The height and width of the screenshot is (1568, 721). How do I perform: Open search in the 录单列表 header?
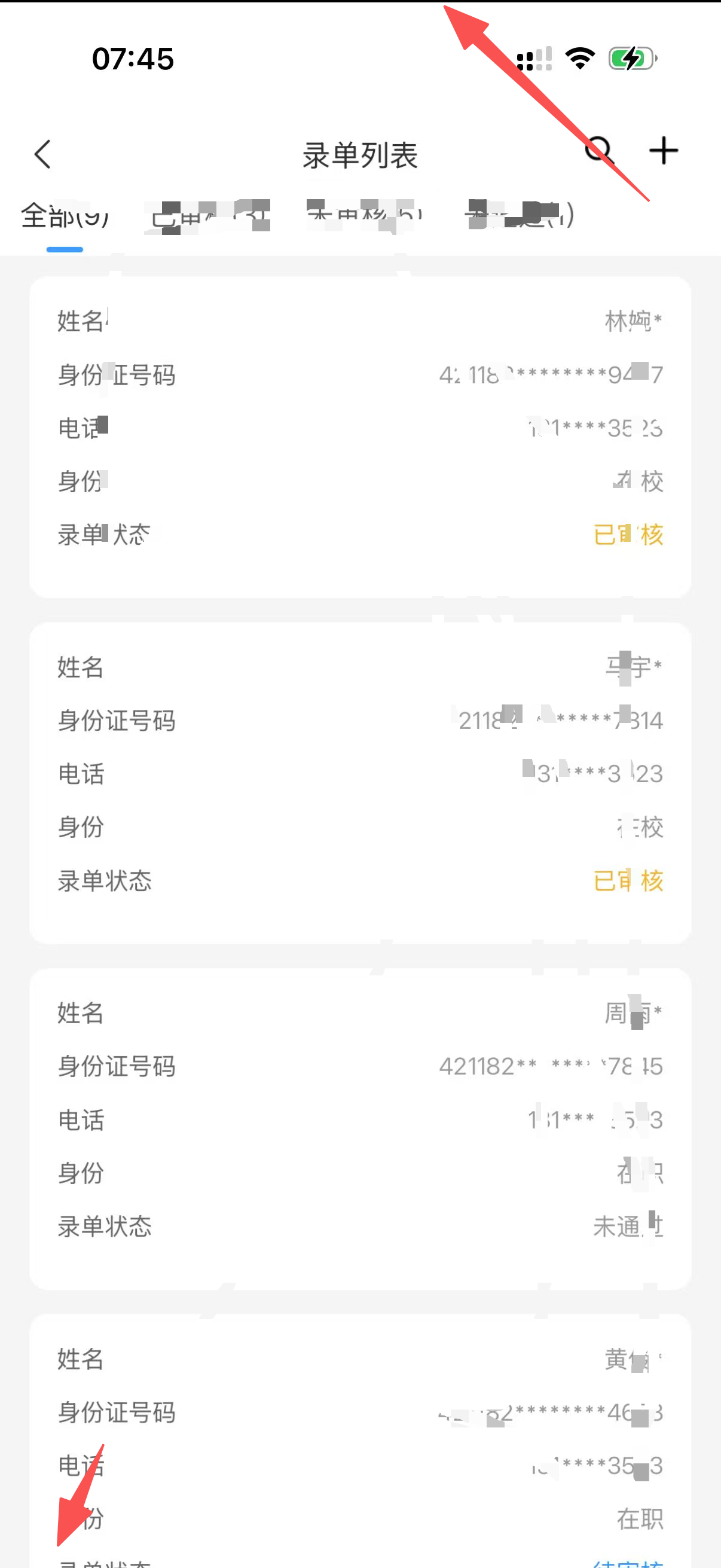(598, 150)
